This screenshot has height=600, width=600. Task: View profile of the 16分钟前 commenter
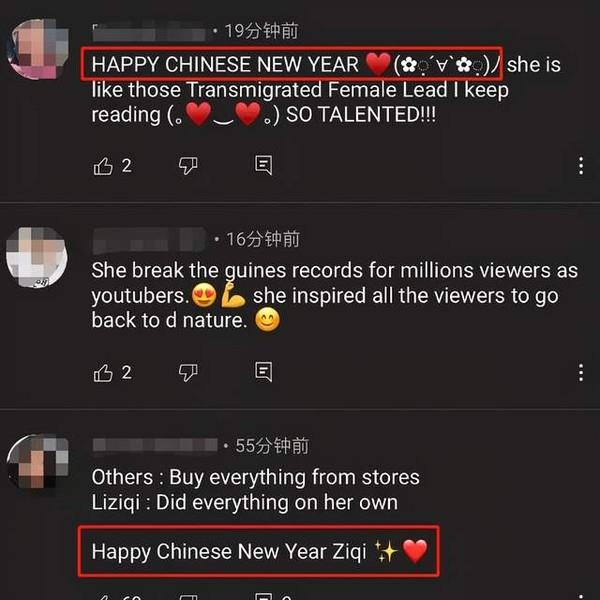pyautogui.click(x=37, y=257)
